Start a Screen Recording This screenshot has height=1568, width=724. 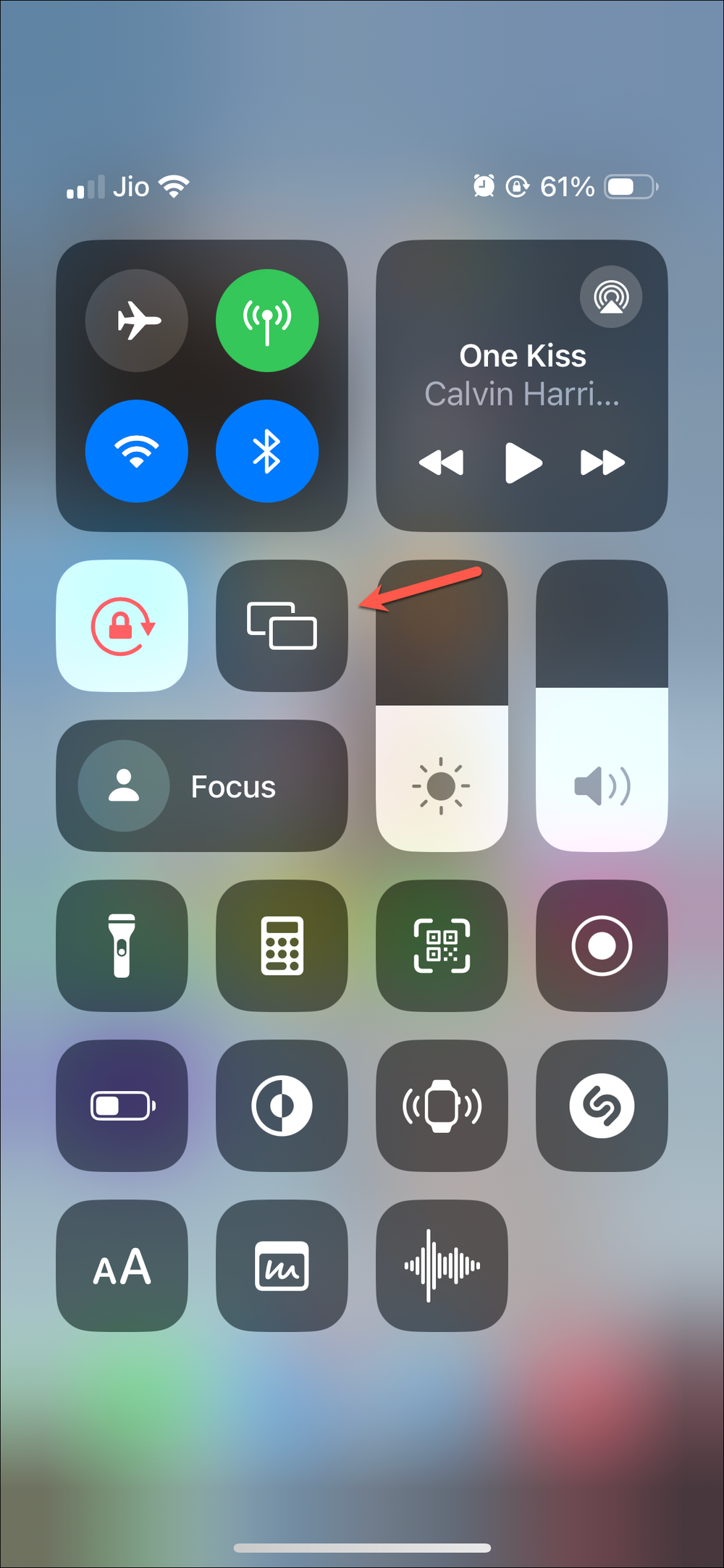601,946
